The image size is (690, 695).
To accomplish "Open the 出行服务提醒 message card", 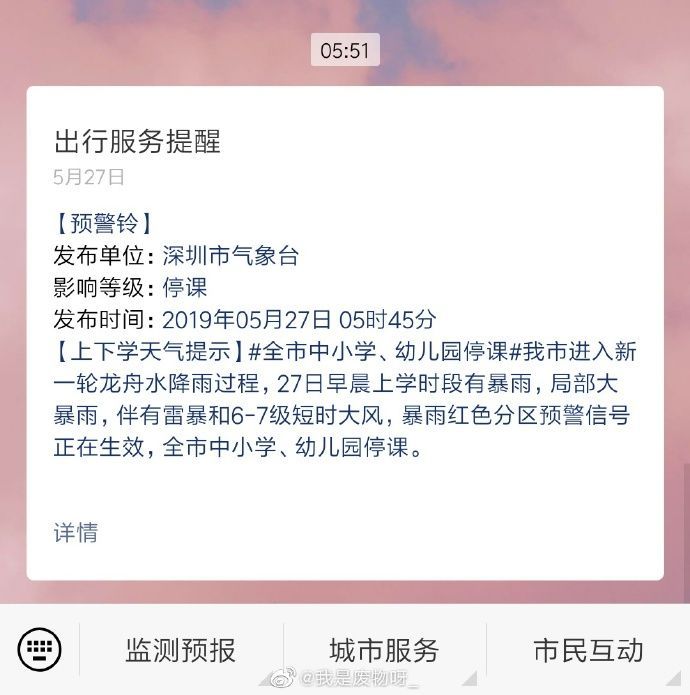I will pyautogui.click(x=137, y=141).
